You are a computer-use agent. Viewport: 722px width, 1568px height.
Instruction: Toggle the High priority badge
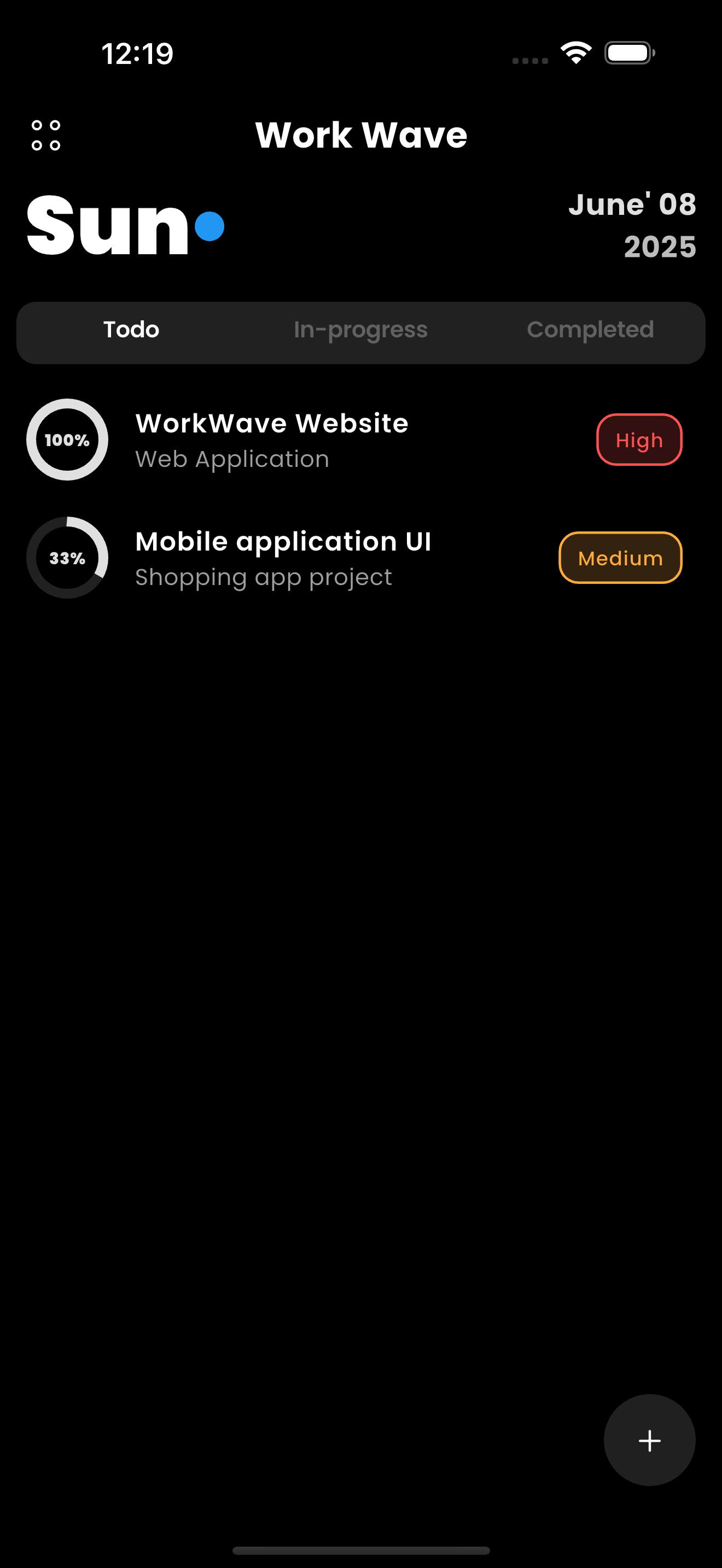[x=639, y=440]
